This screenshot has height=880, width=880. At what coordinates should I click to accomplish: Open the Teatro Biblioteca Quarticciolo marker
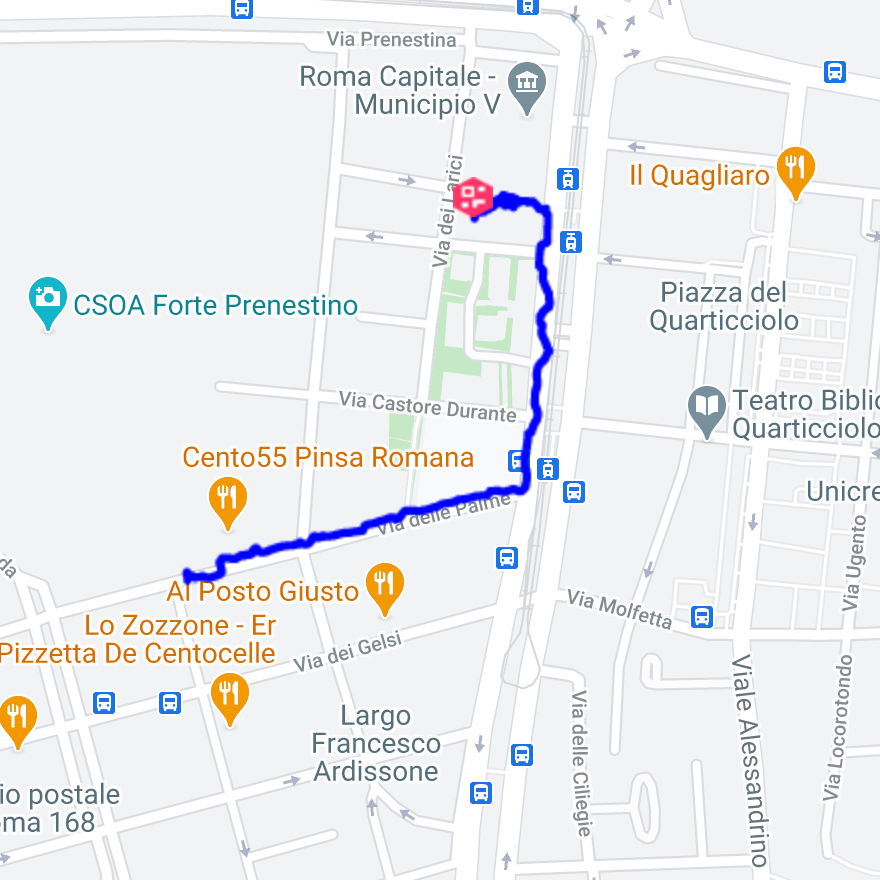(707, 408)
